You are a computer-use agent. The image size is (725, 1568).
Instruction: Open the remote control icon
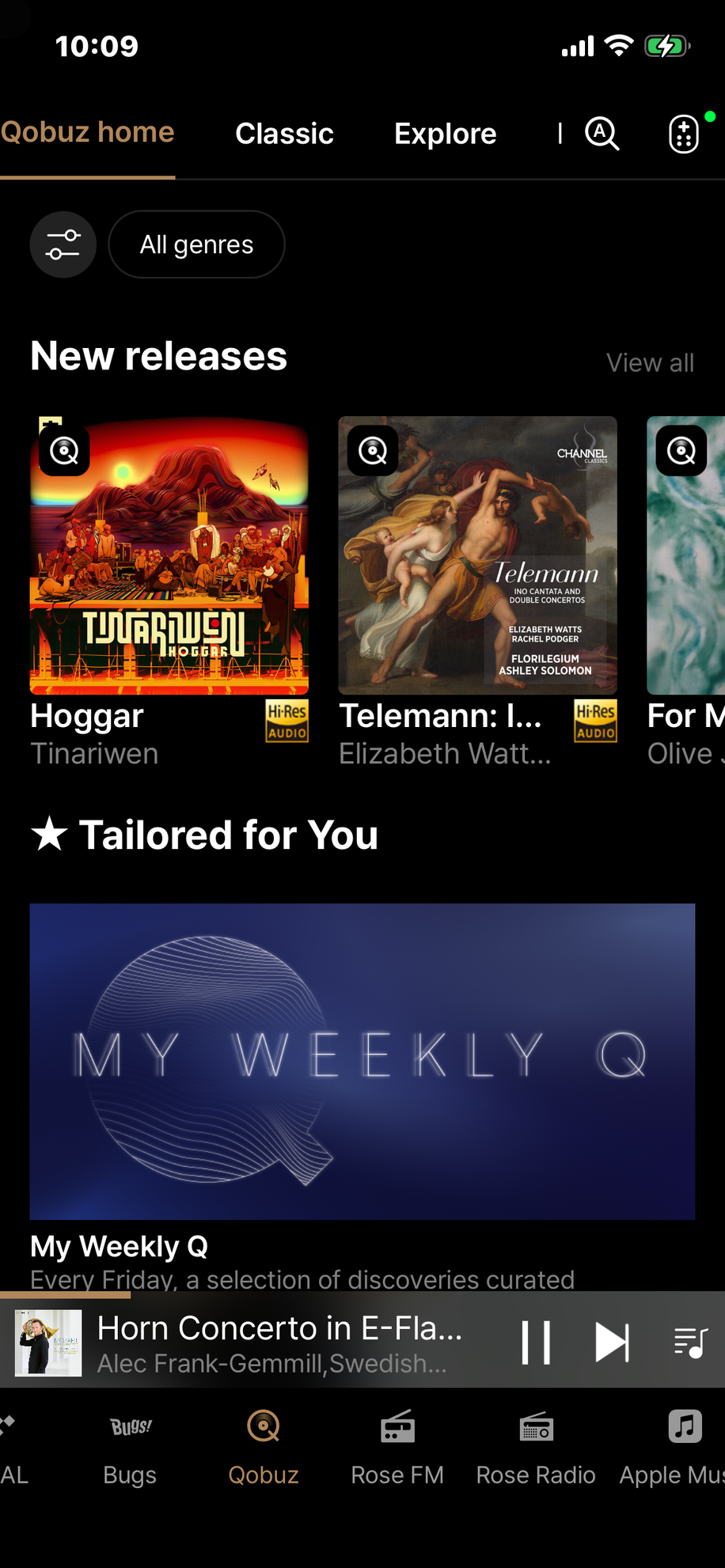tap(684, 133)
